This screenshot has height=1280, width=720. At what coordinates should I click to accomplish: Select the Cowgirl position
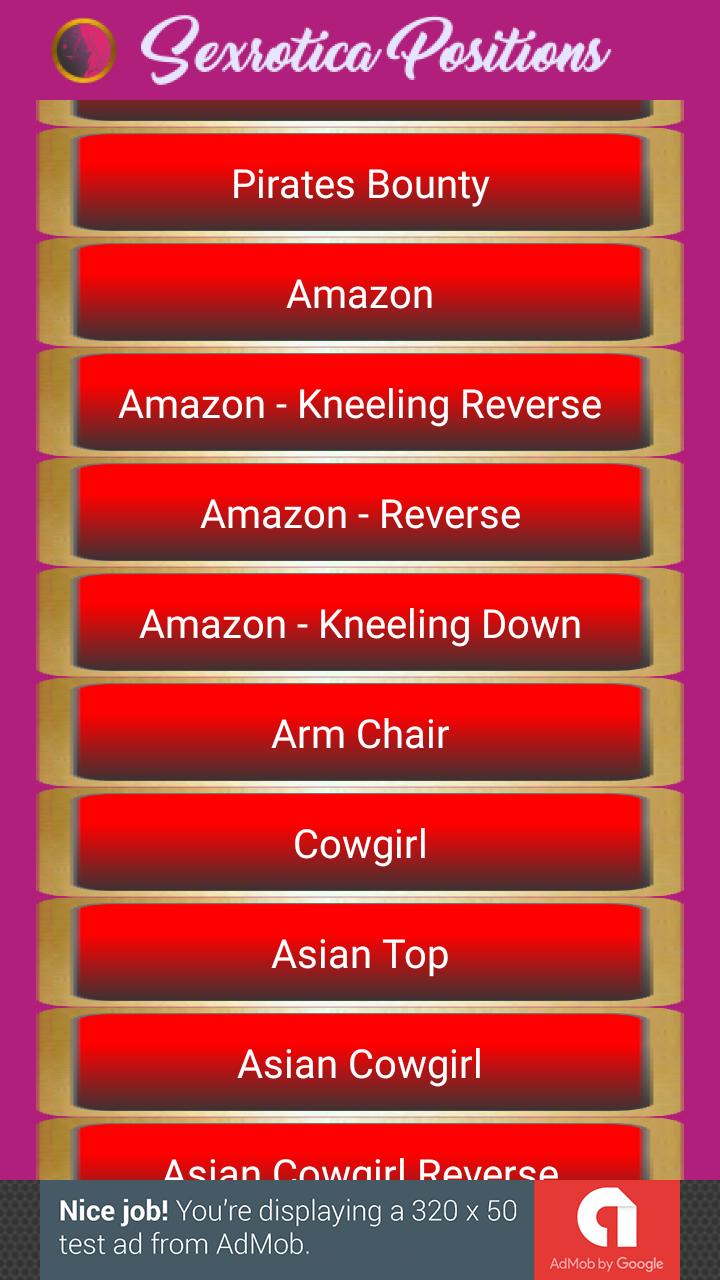point(360,843)
